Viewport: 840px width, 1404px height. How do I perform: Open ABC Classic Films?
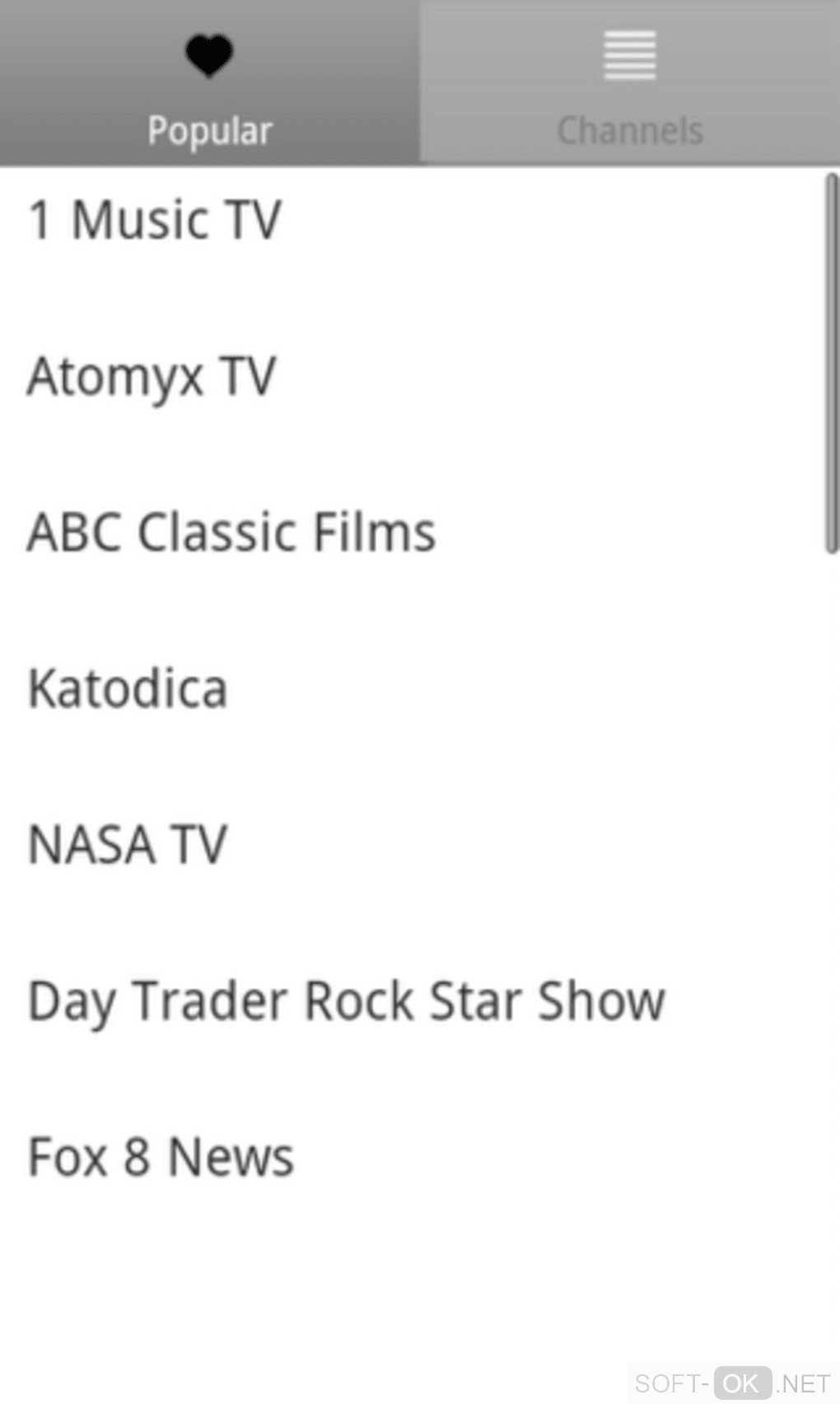click(x=231, y=532)
